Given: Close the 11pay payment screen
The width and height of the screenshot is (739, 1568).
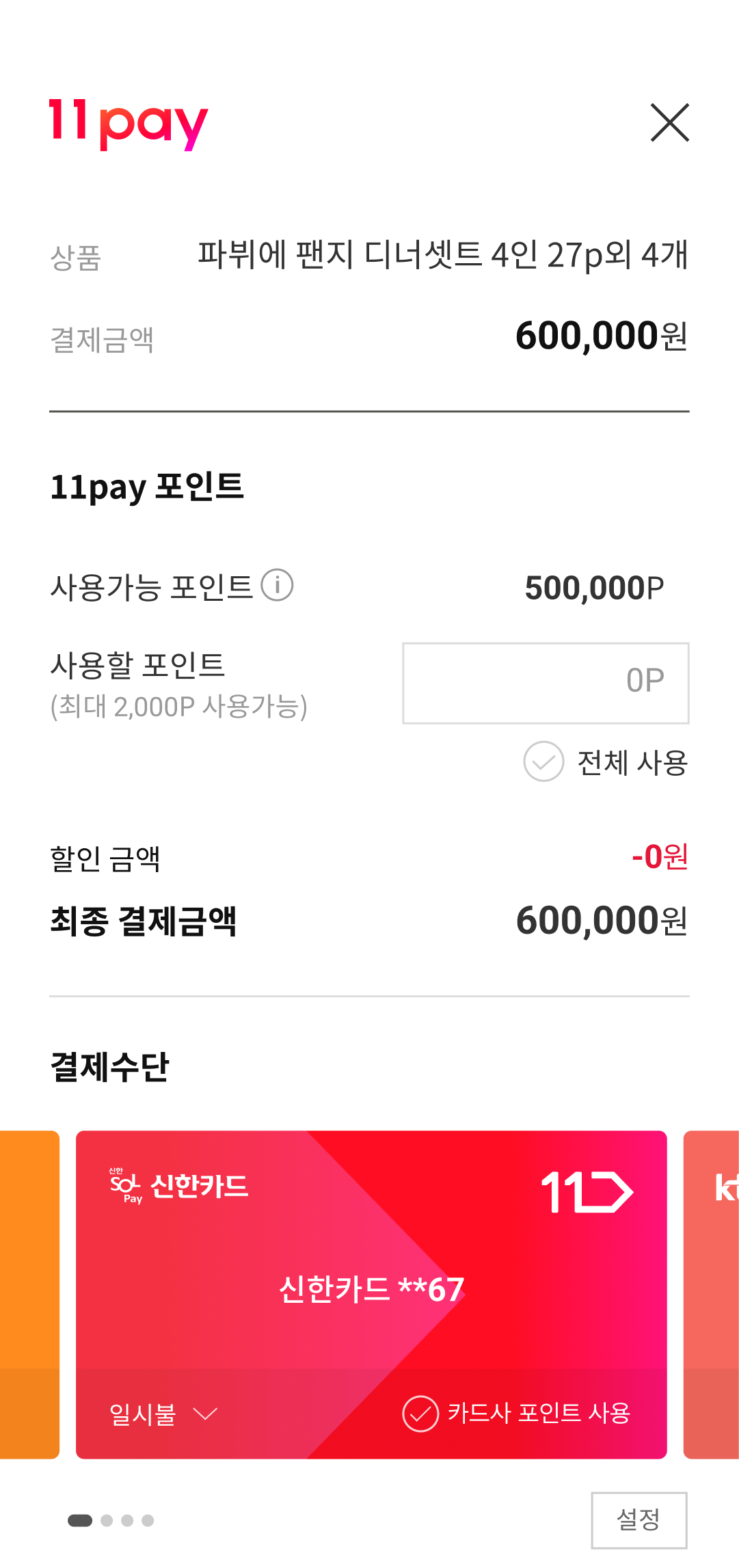Looking at the screenshot, I should coord(669,123).
